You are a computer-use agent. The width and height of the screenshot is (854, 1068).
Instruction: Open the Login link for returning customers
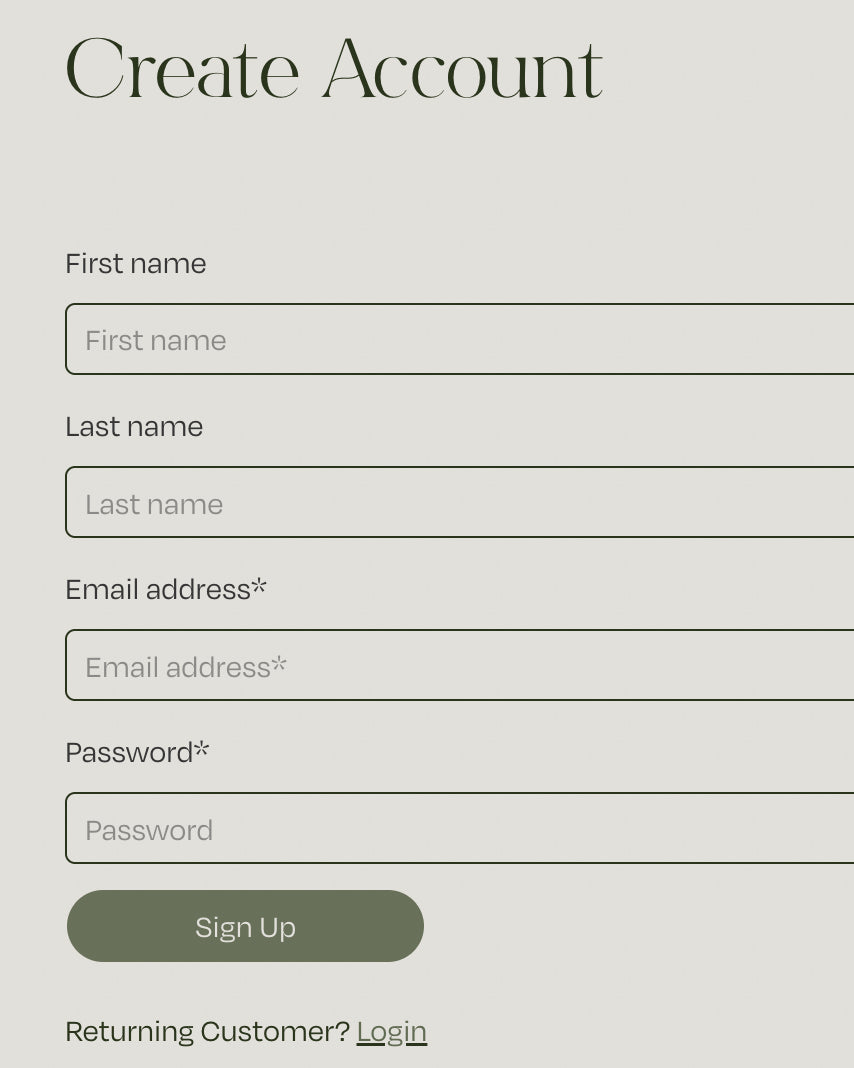[x=391, y=1031]
